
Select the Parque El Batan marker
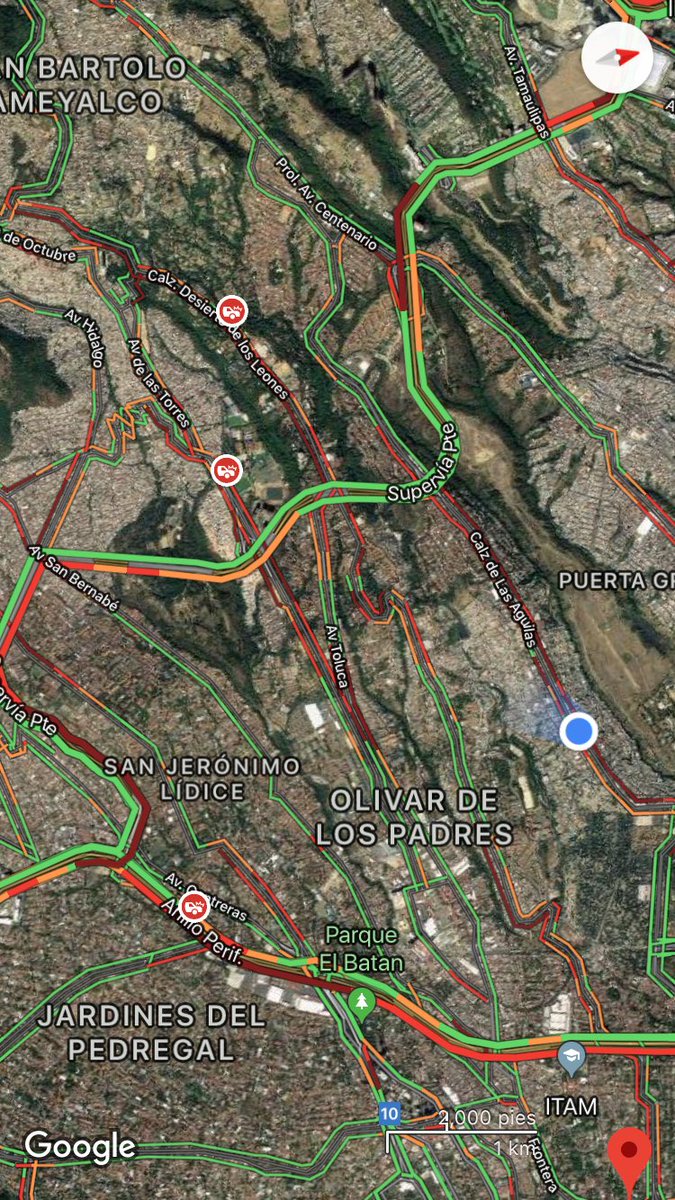point(361,1000)
